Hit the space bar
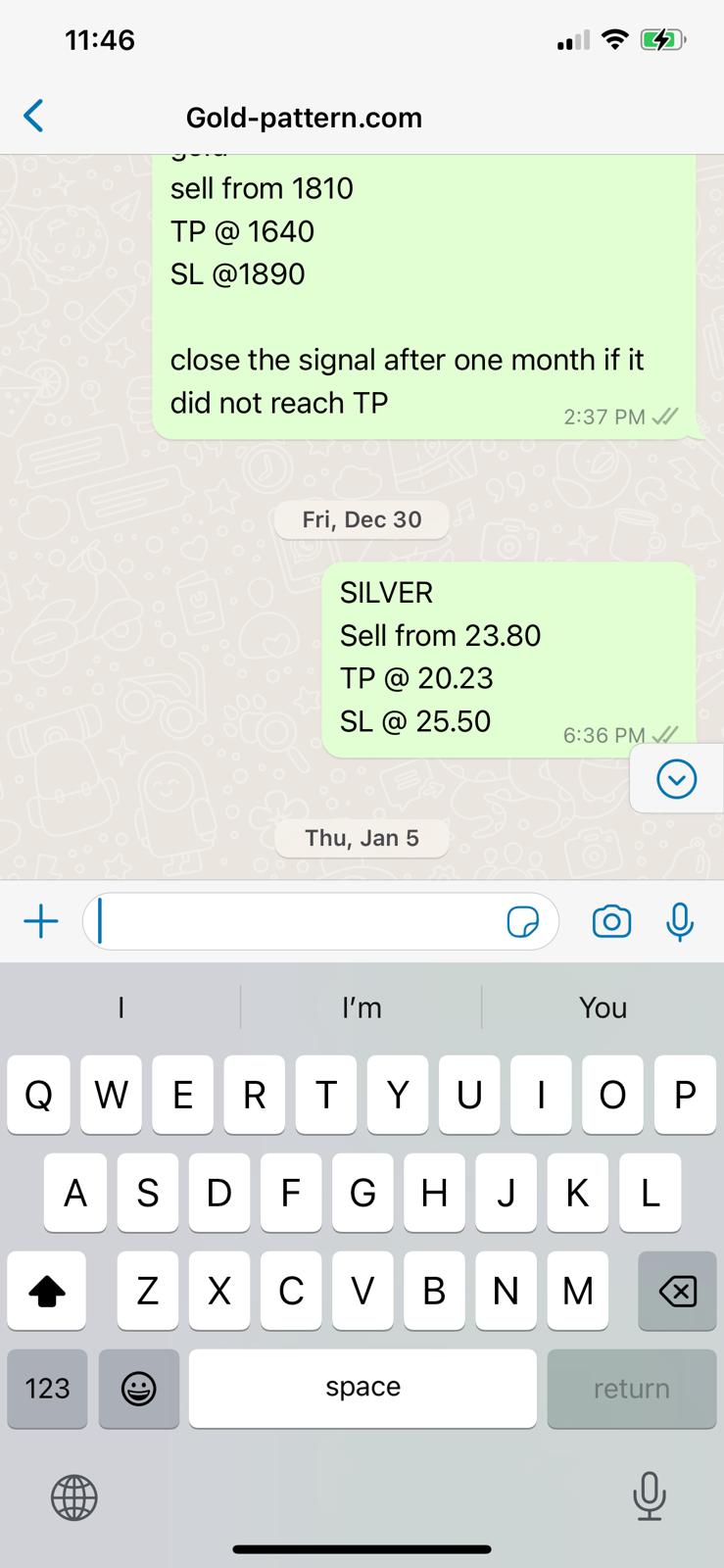This screenshot has width=724, height=1568. click(x=362, y=1388)
